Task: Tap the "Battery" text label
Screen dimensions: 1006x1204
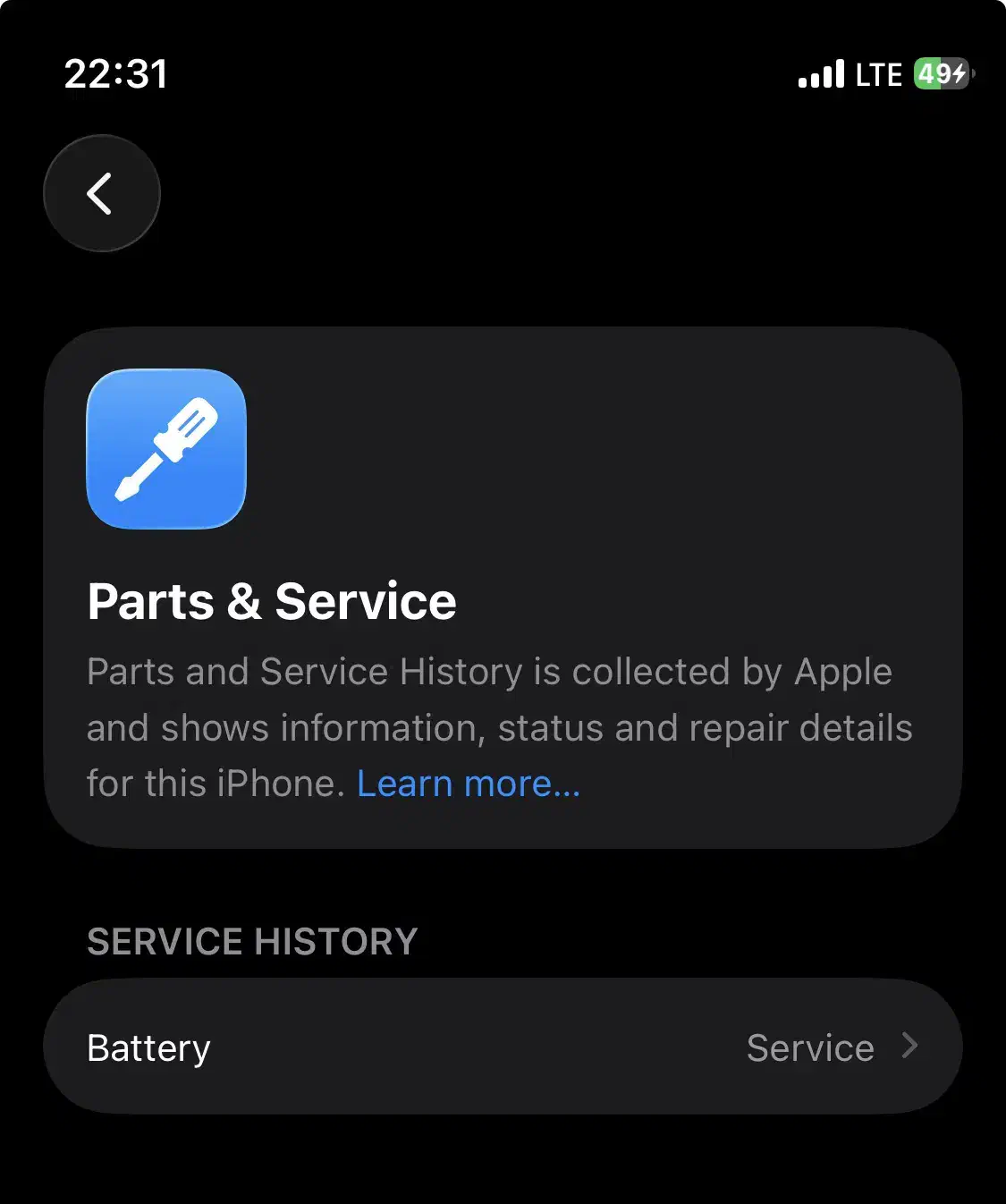Action: pos(148,1047)
